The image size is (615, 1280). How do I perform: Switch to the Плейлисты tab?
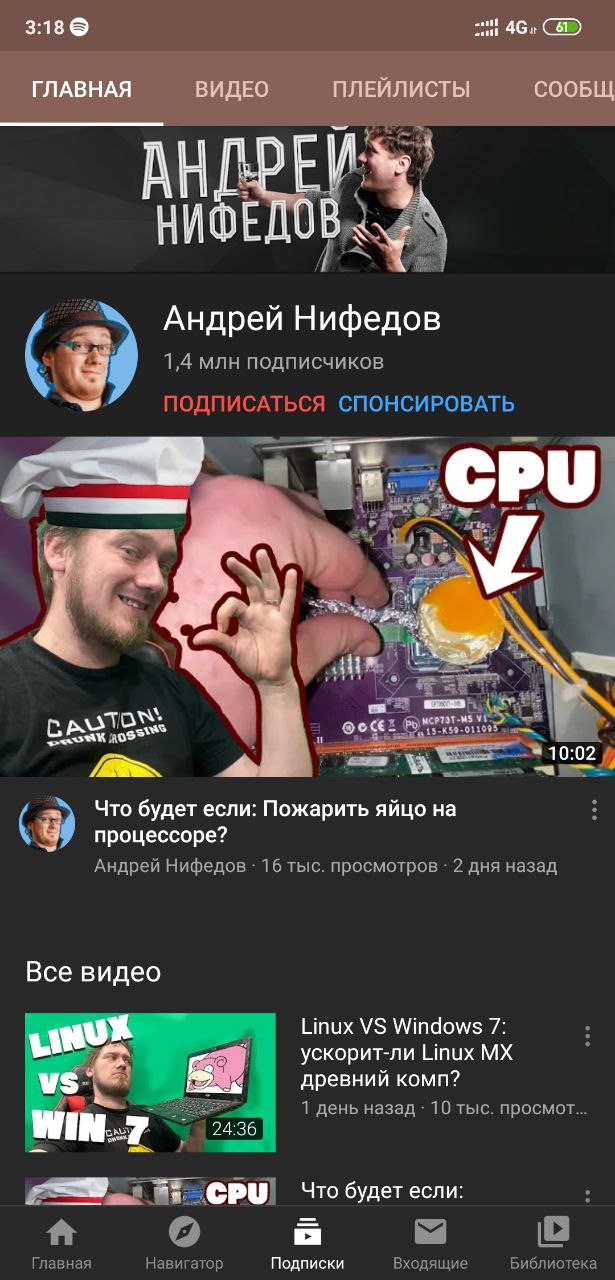pyautogui.click(x=400, y=89)
